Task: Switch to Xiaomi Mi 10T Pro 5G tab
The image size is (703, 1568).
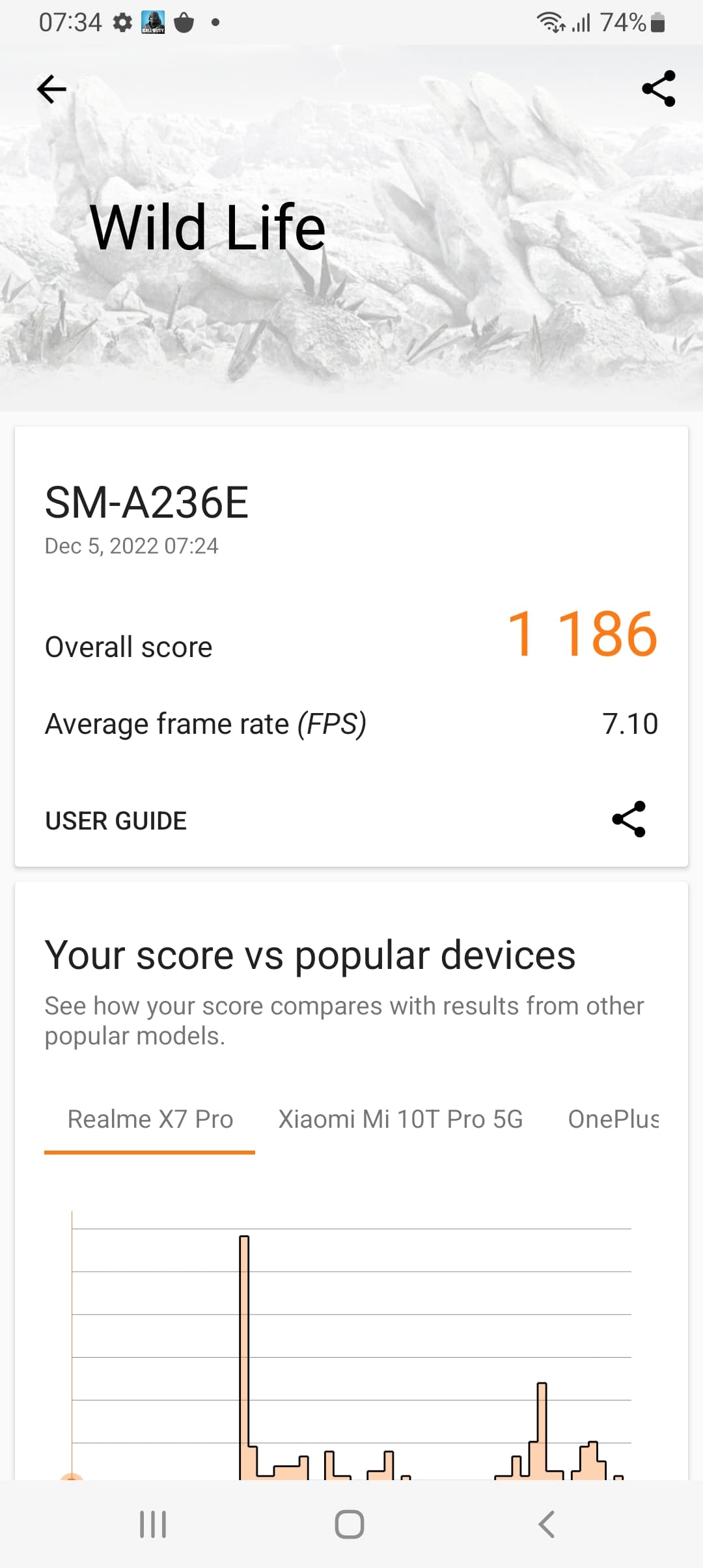Action: click(x=400, y=1119)
